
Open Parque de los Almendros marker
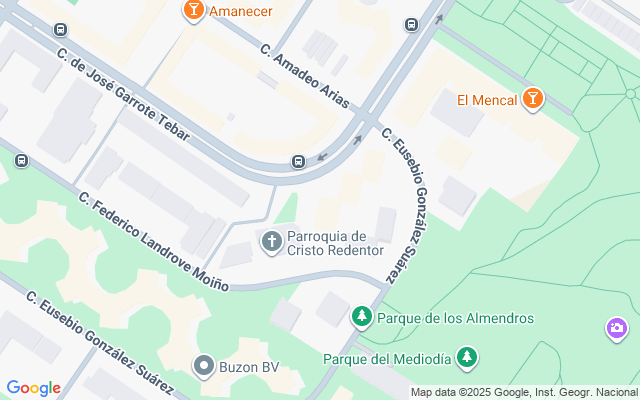(x=361, y=318)
